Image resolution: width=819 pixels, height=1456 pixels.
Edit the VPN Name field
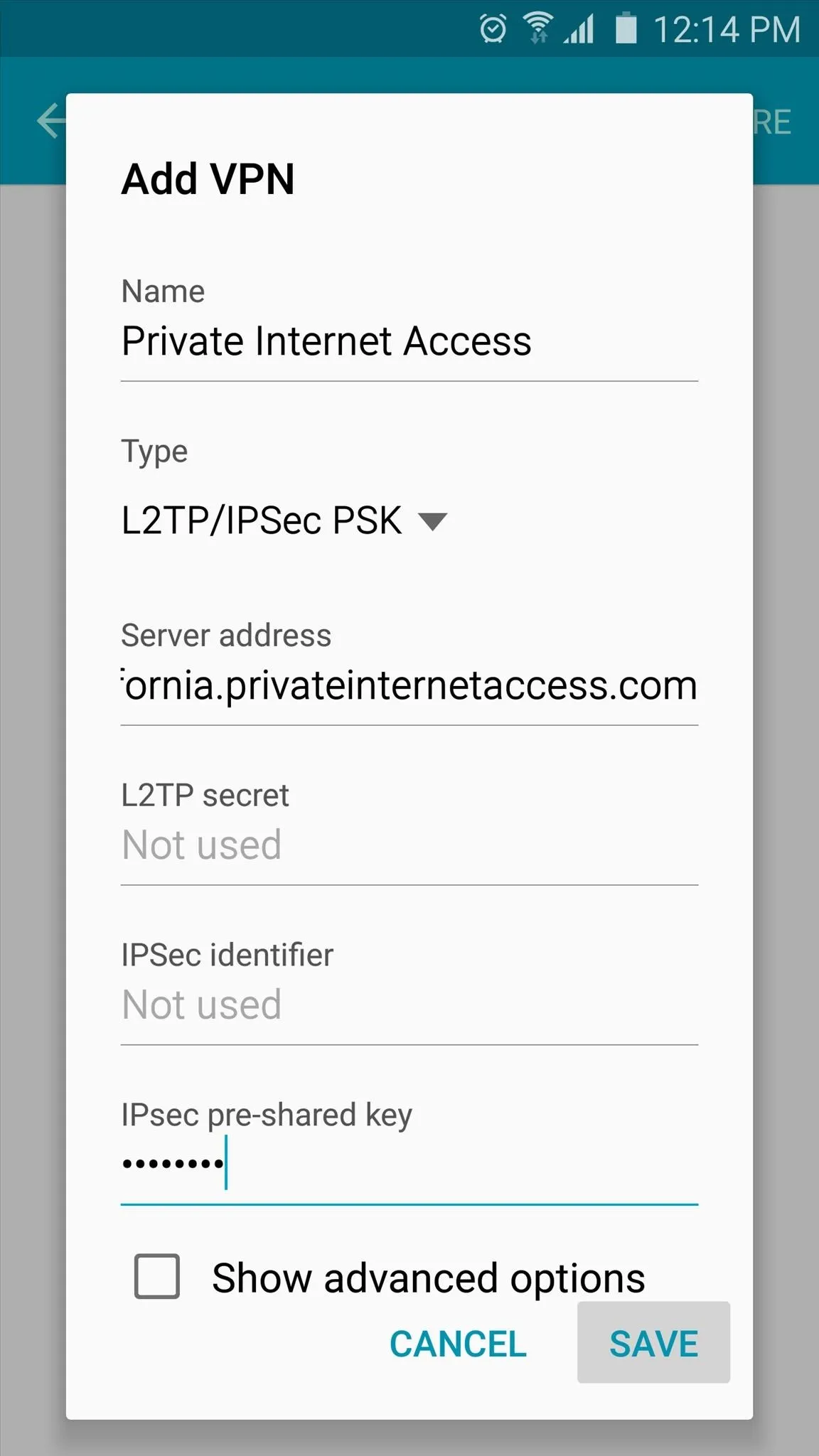(409, 341)
